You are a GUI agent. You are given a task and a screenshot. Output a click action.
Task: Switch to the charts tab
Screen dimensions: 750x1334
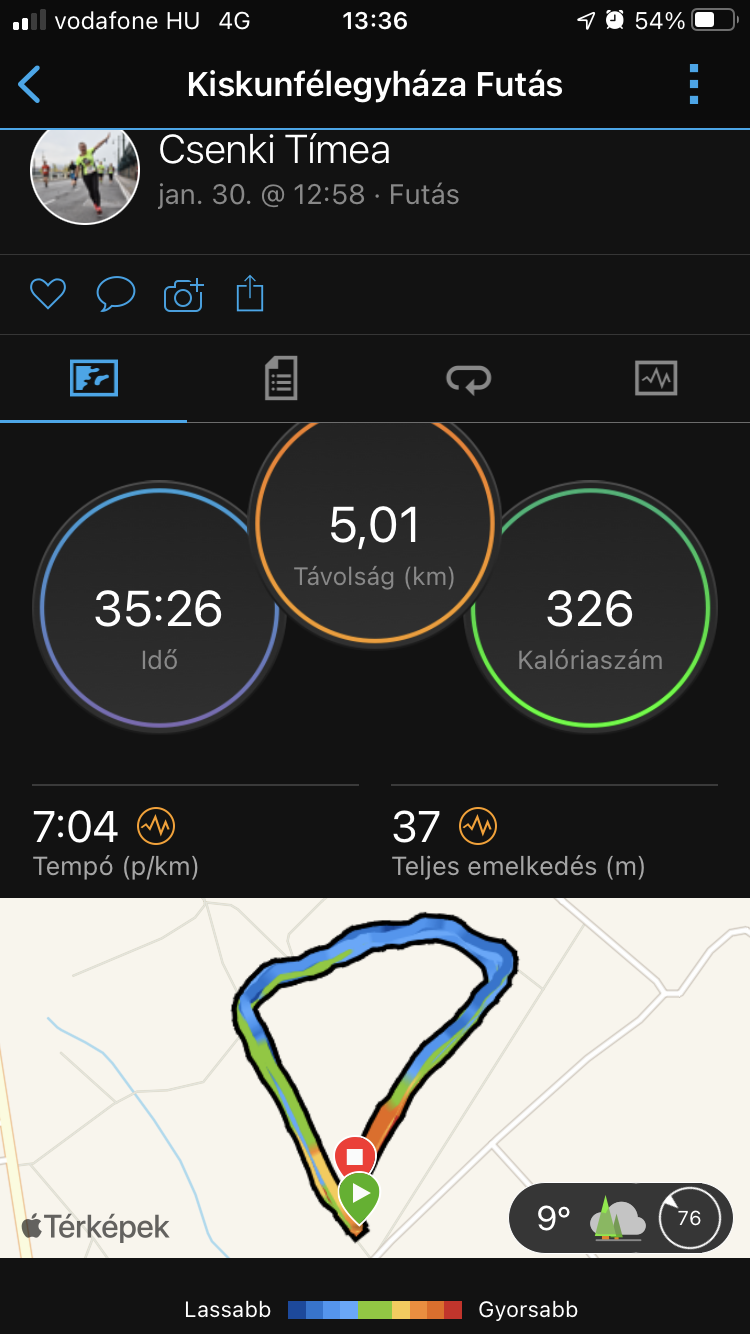[x=656, y=379]
